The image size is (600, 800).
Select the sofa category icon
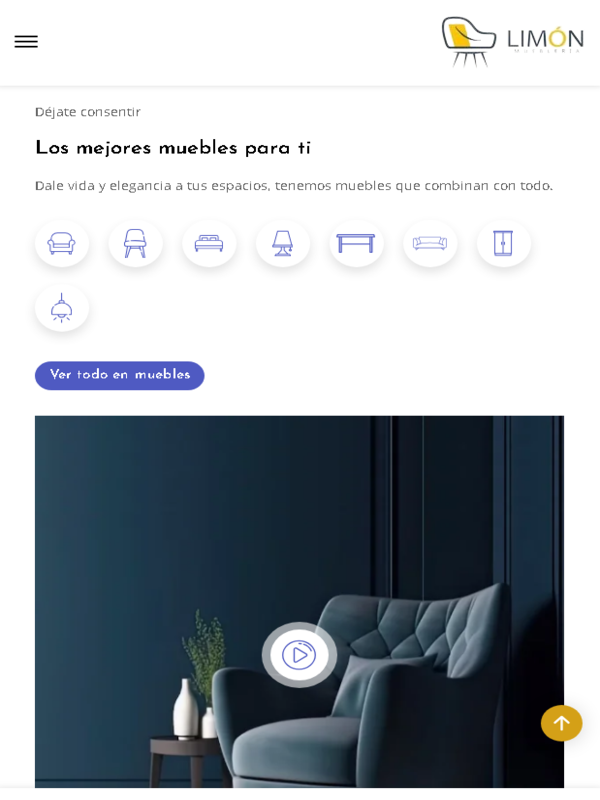[x=430, y=243]
